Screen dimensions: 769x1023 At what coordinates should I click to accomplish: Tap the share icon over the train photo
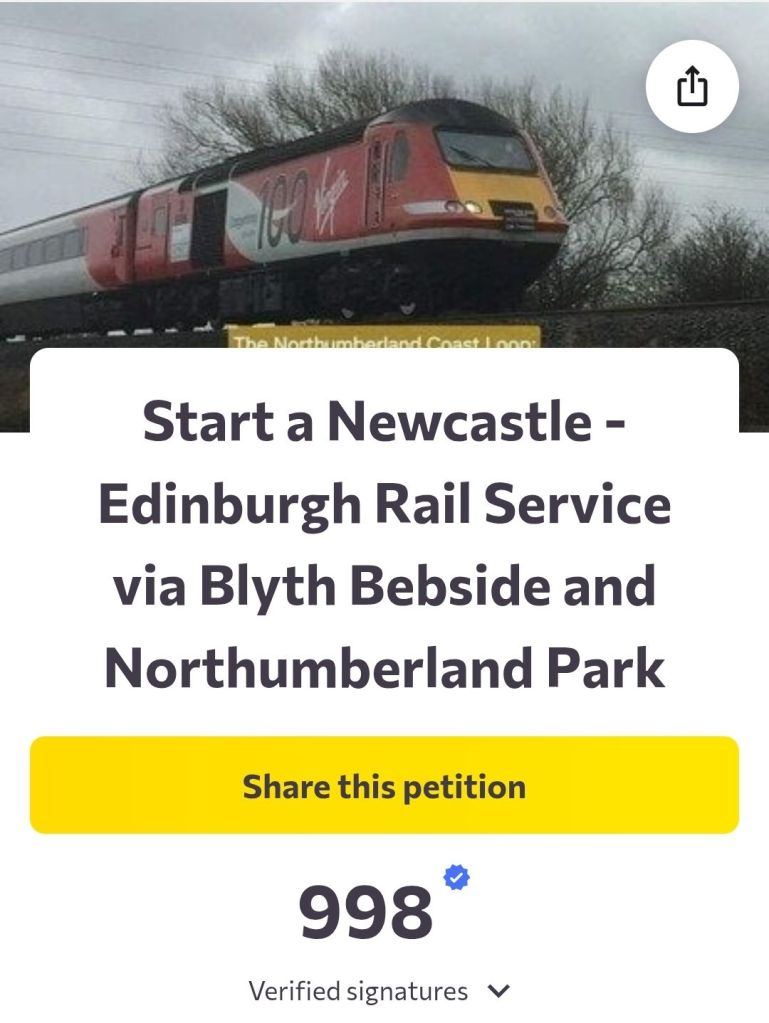[692, 89]
